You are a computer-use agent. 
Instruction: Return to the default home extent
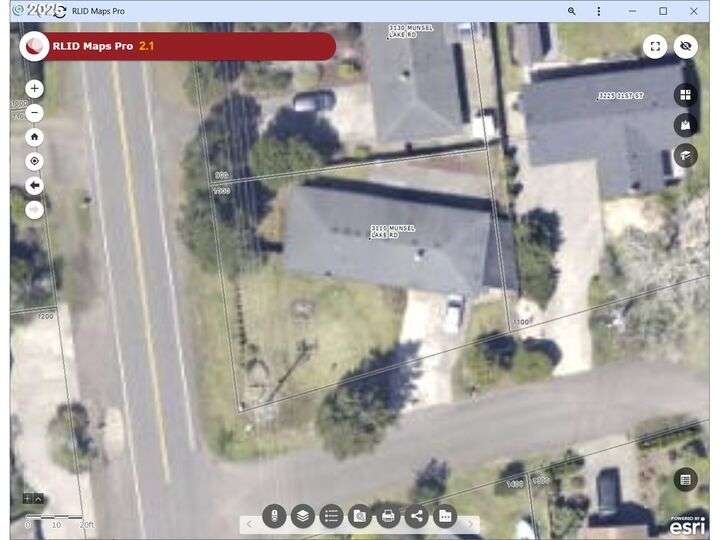coord(34,137)
